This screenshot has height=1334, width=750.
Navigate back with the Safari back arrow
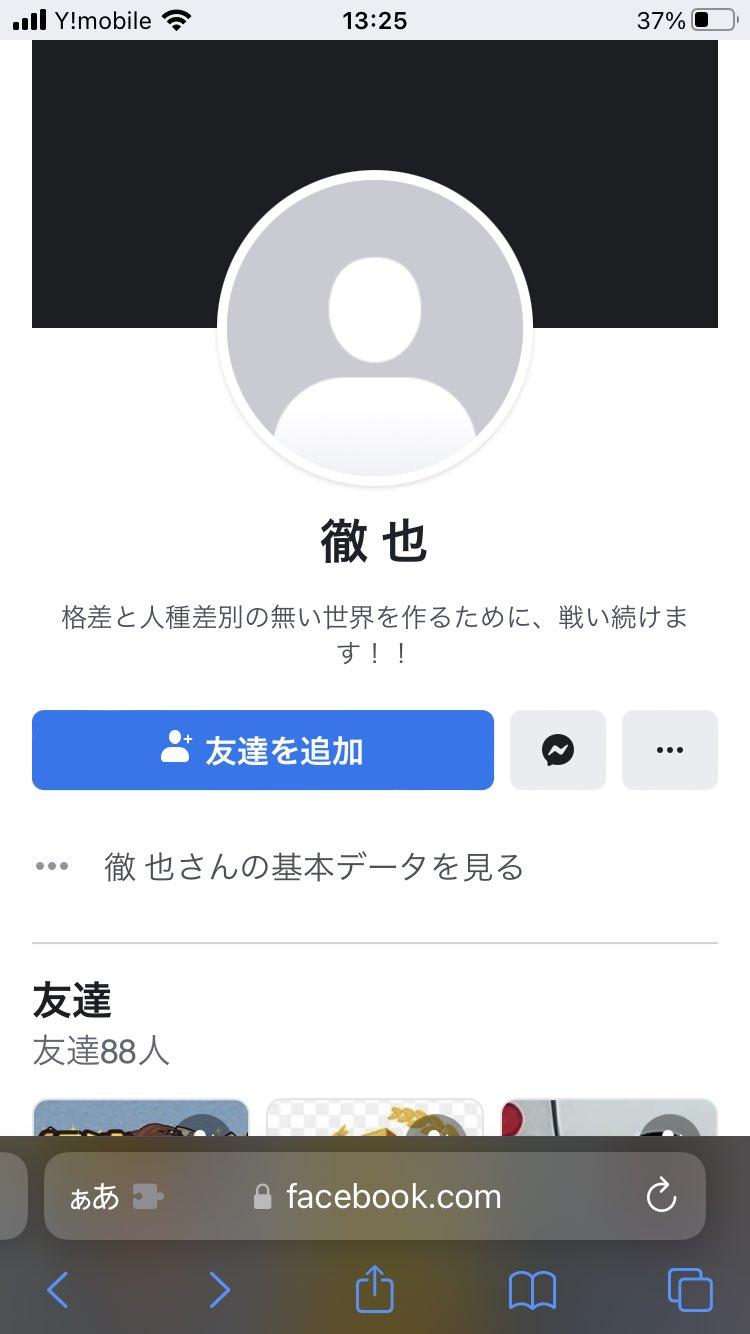[56, 1290]
